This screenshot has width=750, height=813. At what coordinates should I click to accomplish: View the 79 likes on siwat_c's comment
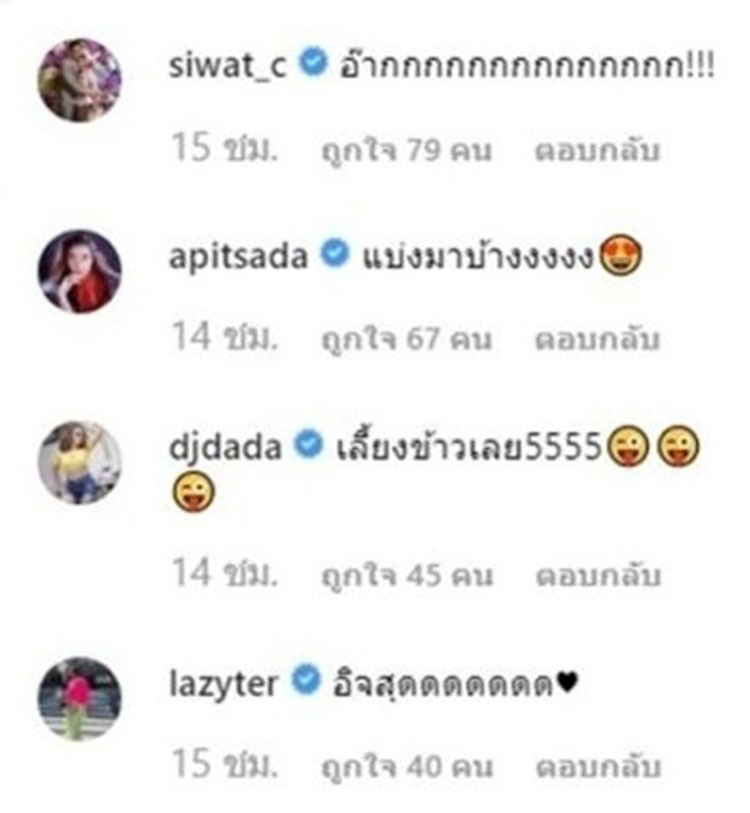pos(405,150)
